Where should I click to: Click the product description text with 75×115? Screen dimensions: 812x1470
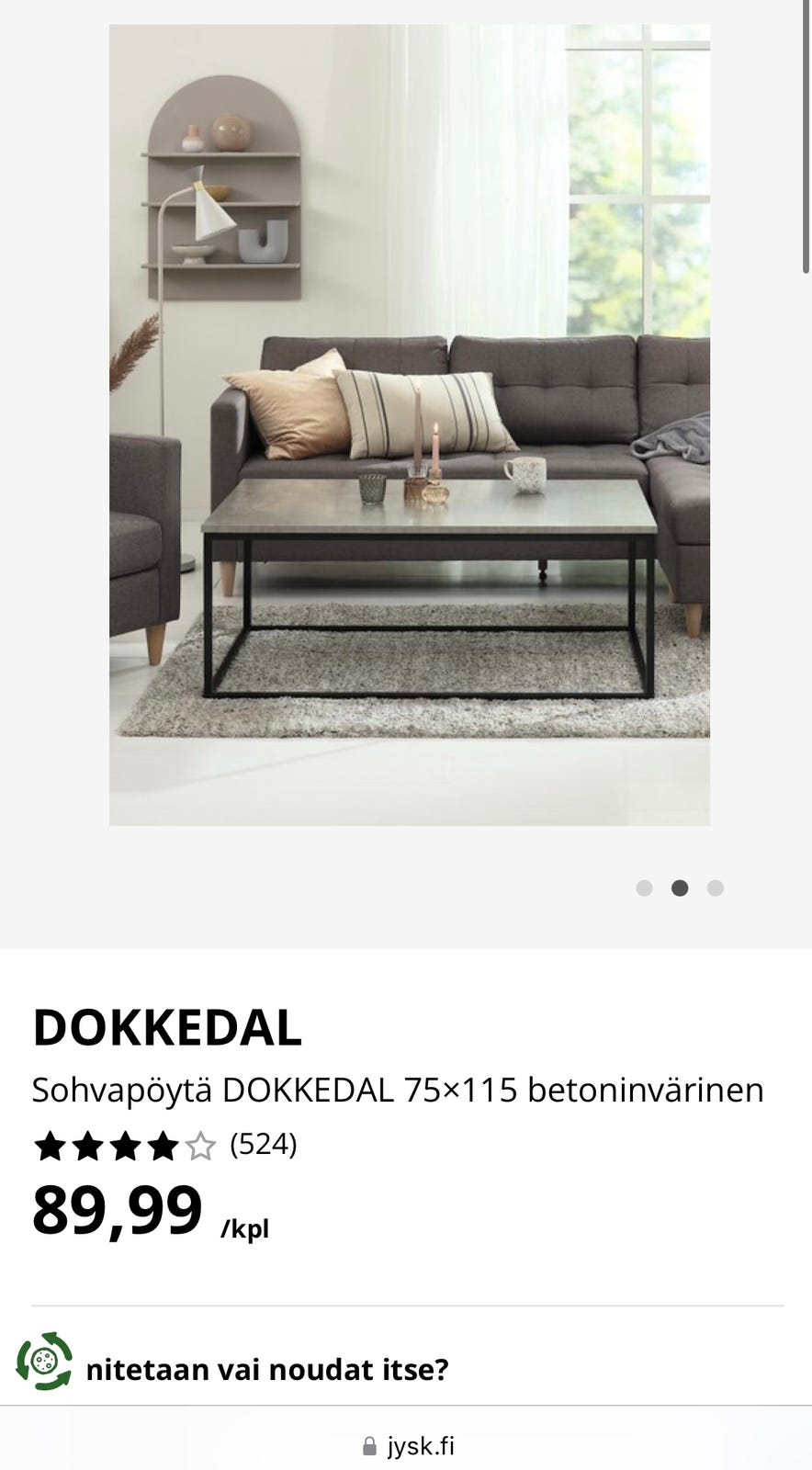[x=399, y=1090]
